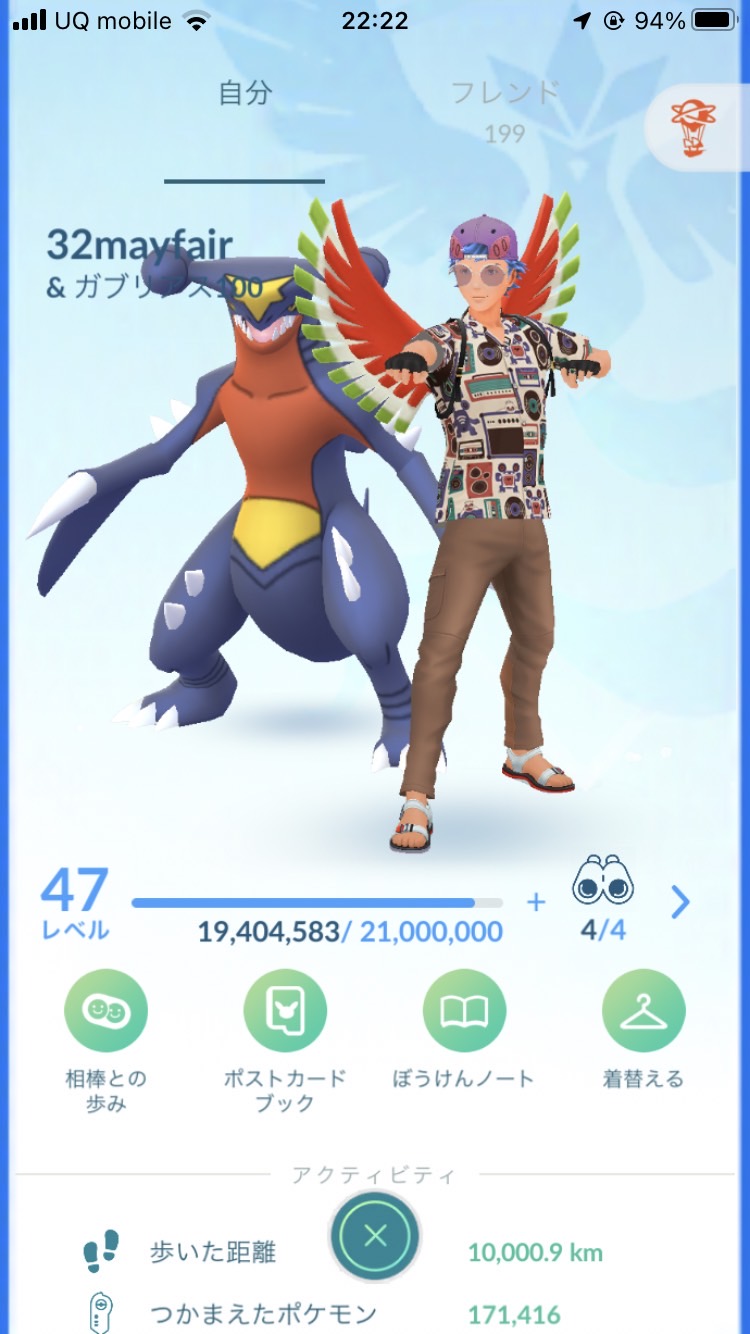The height and width of the screenshot is (1334, 750).
Task: Tap 着替える to change avatar outfit
Action: [x=642, y=1011]
